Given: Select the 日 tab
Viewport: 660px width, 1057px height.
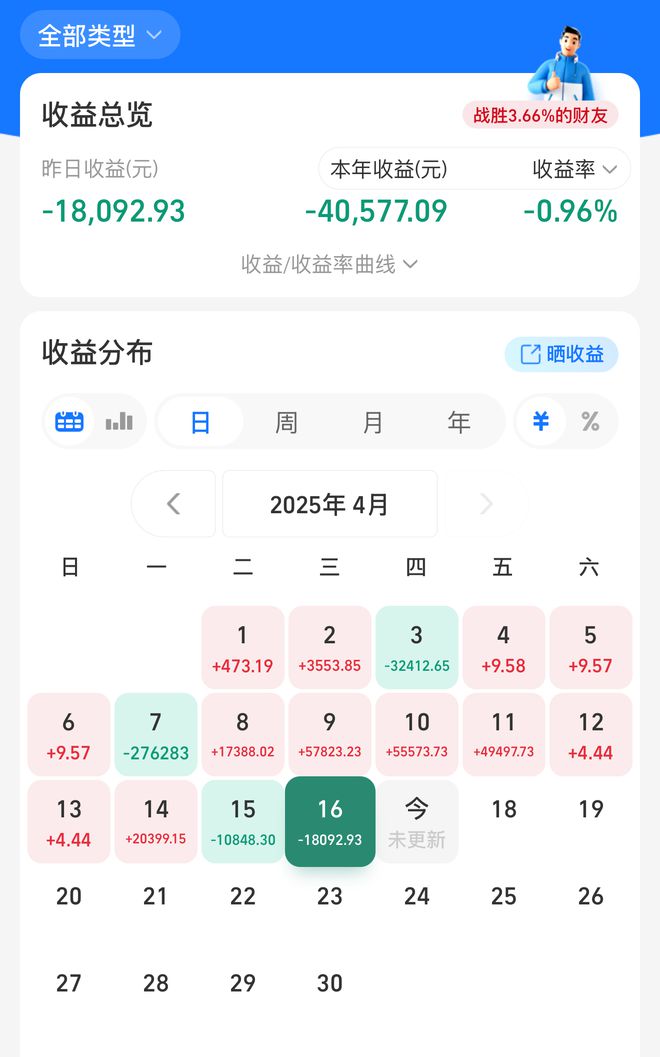Looking at the screenshot, I should (200, 422).
